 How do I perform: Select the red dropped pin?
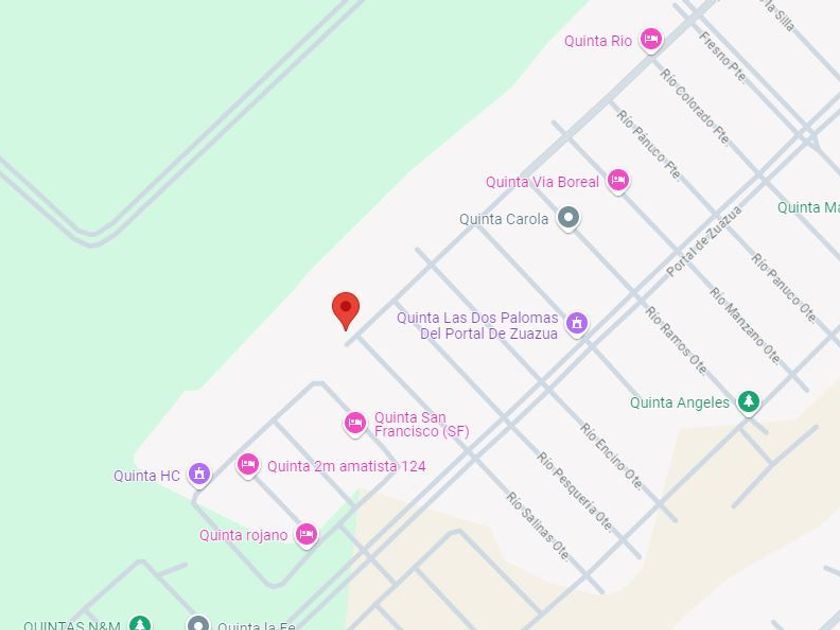346,311
